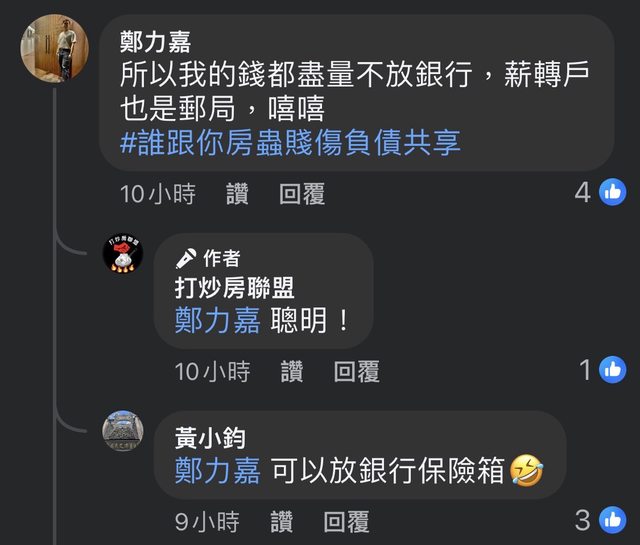This screenshot has width=640, height=545.
Task: Open 黃小鈞's profile avatar
Action: 123,430
